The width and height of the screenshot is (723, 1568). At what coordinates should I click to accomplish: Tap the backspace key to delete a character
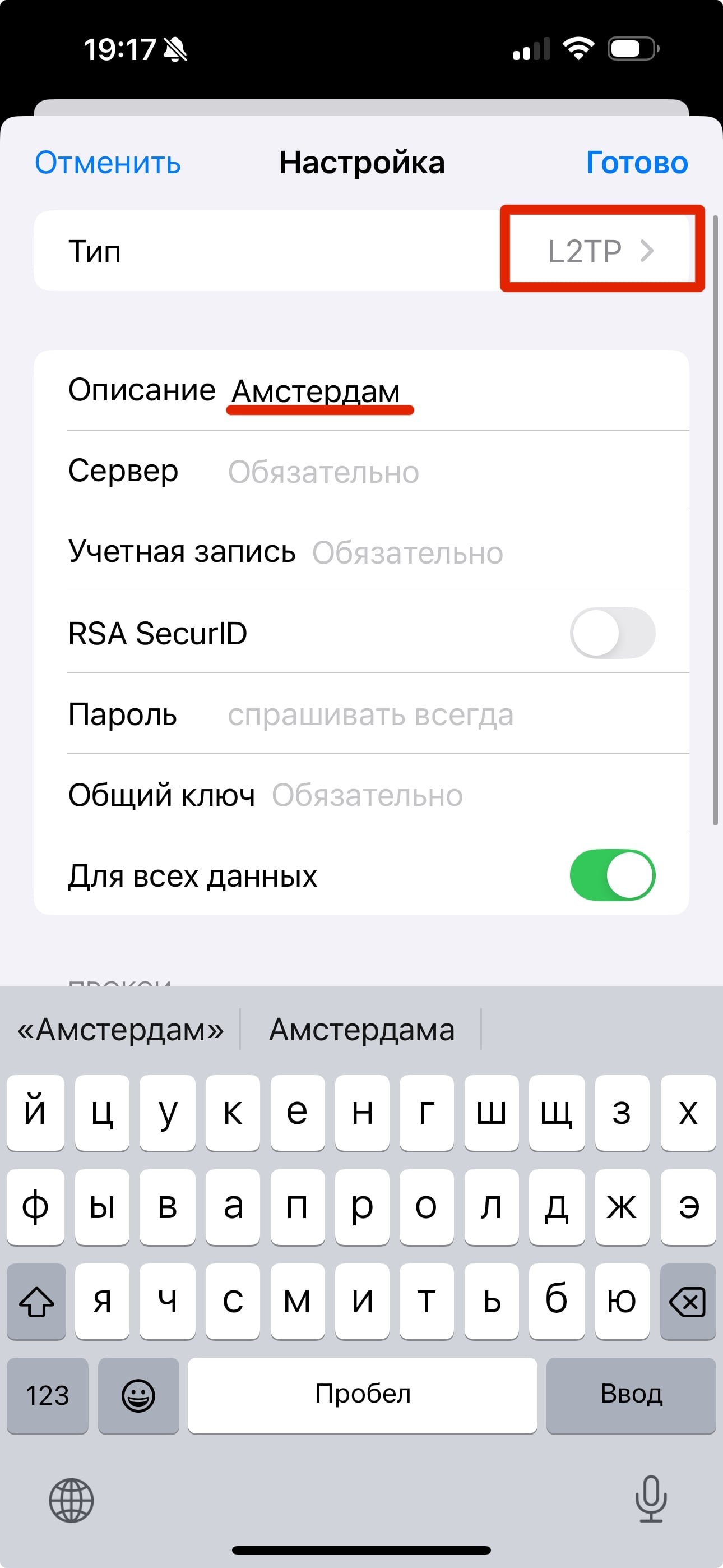coord(687,1302)
